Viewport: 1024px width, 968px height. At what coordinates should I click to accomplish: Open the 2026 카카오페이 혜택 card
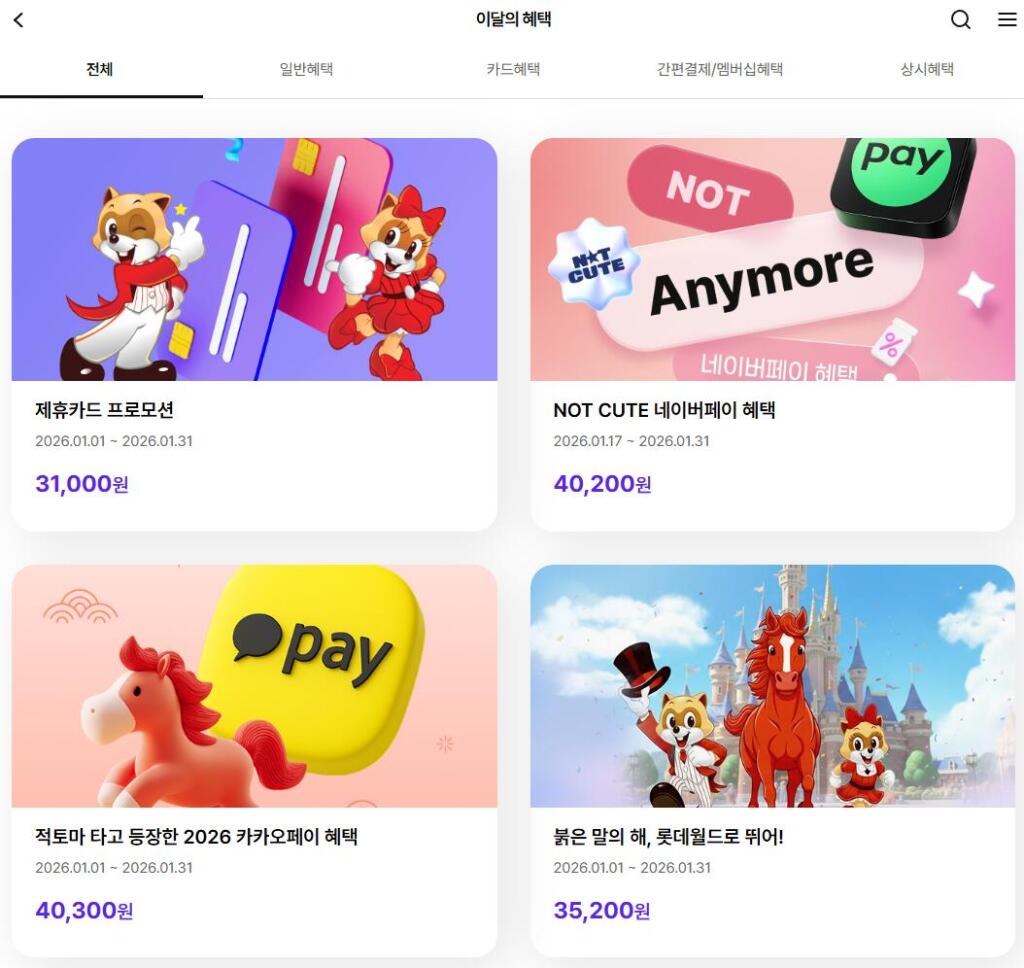pyautogui.click(x=254, y=760)
